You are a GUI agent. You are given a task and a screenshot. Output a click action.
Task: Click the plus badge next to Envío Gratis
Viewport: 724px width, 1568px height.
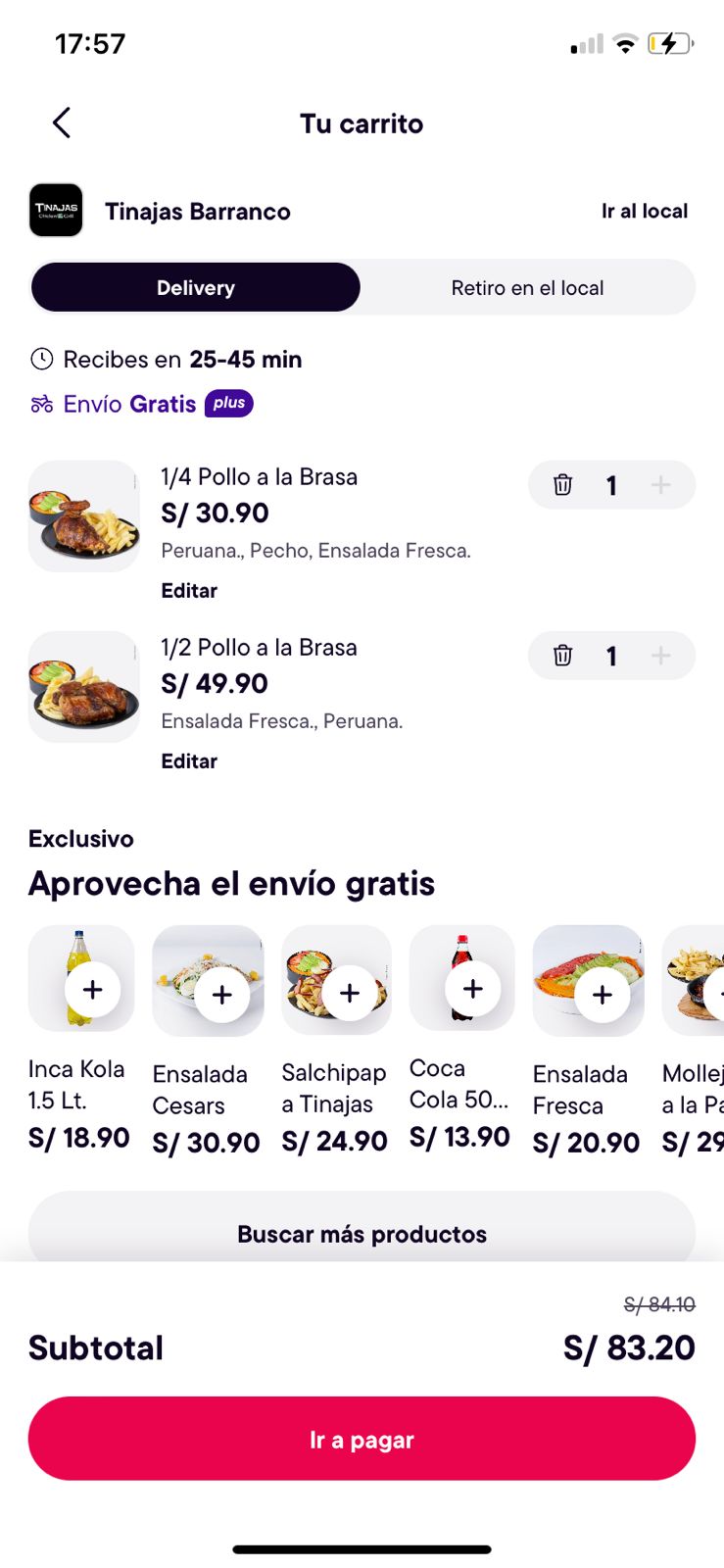pos(228,404)
